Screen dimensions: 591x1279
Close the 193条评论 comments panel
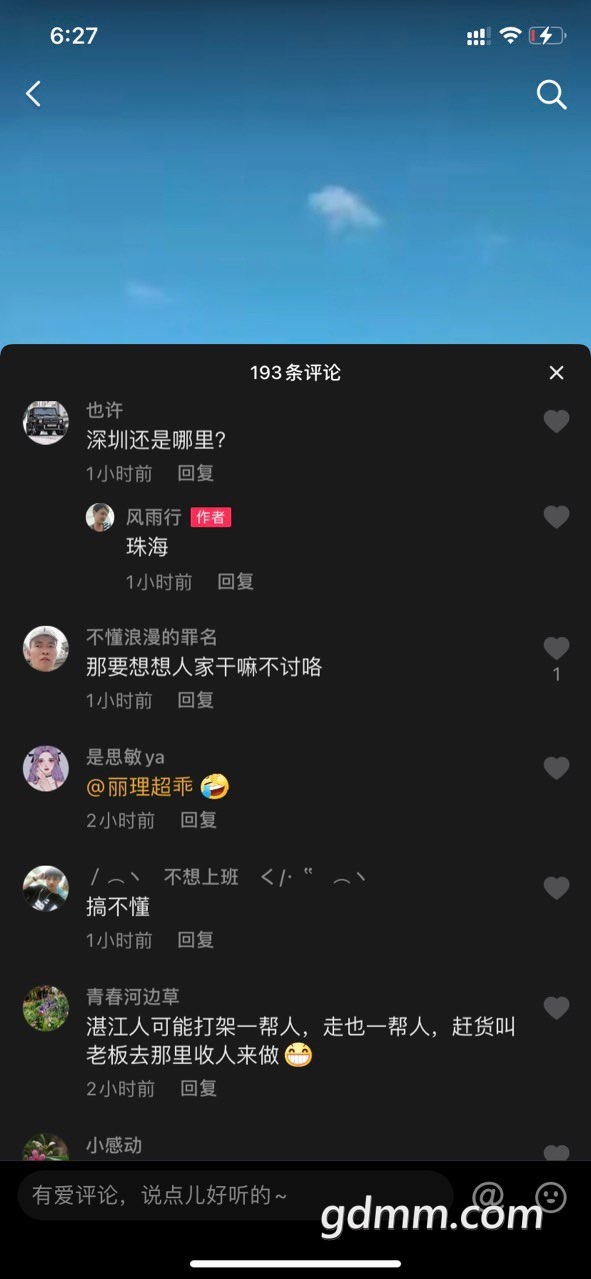557,373
